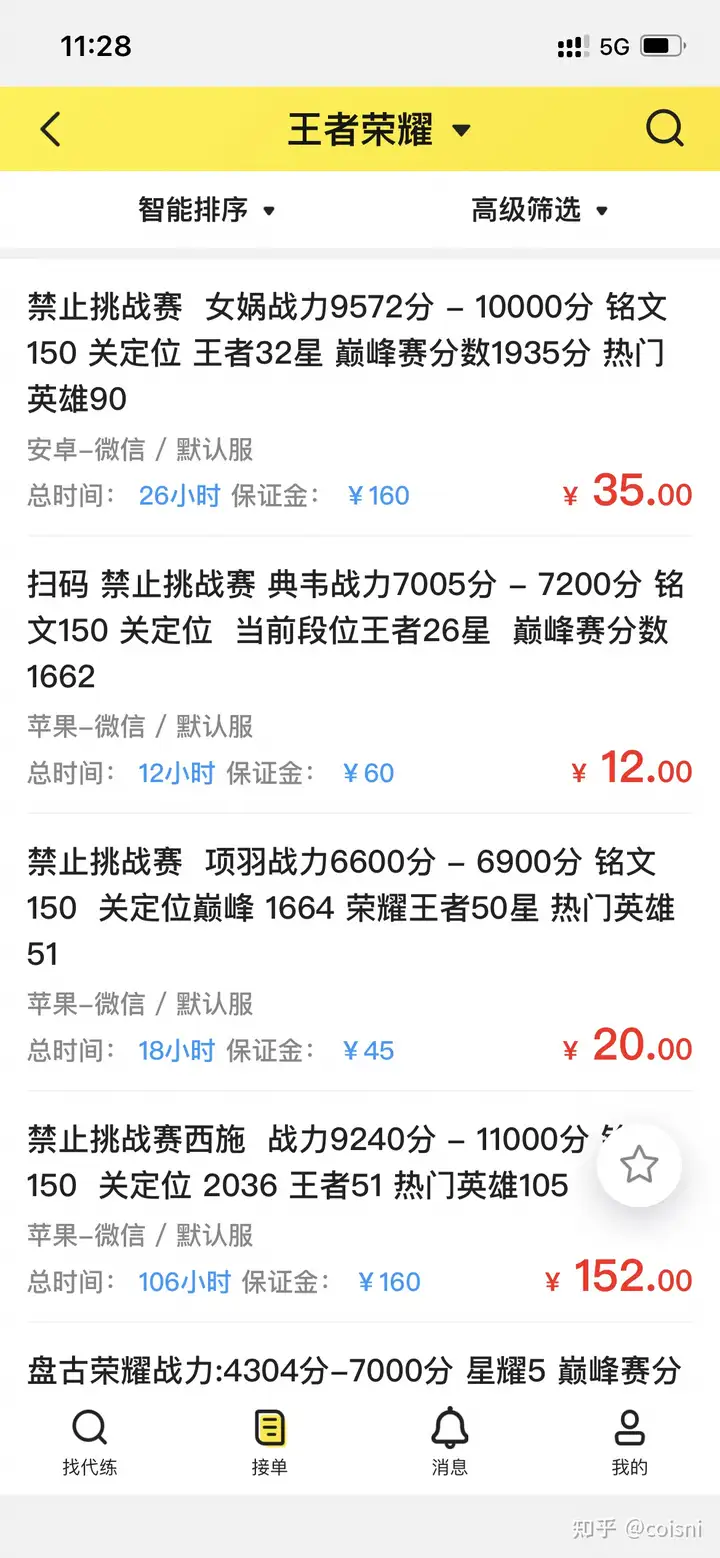
Task: Open the 高级筛选 filter dropdown
Action: pos(540,210)
